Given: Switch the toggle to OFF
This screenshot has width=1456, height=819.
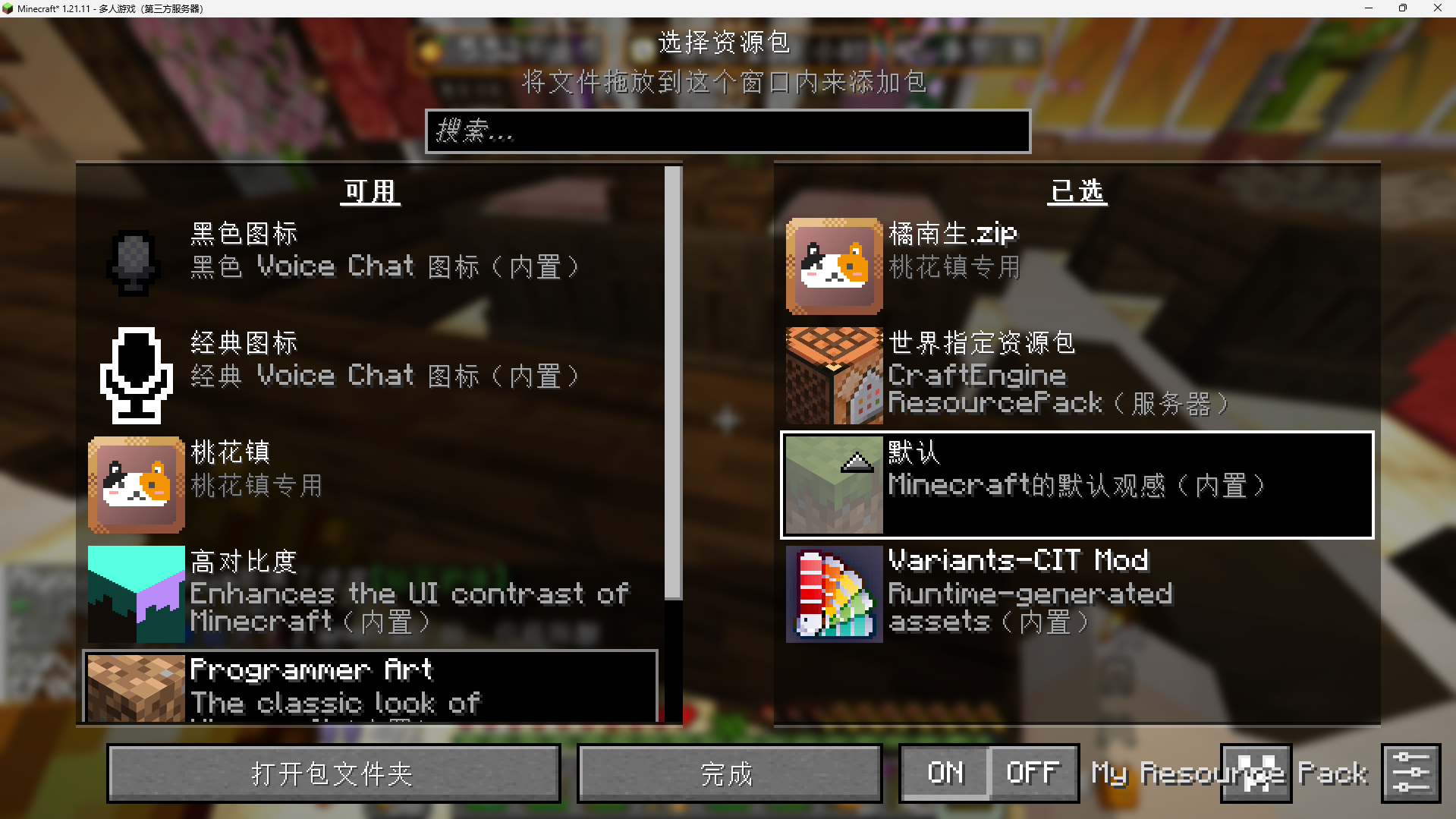Looking at the screenshot, I should coord(1033,773).
